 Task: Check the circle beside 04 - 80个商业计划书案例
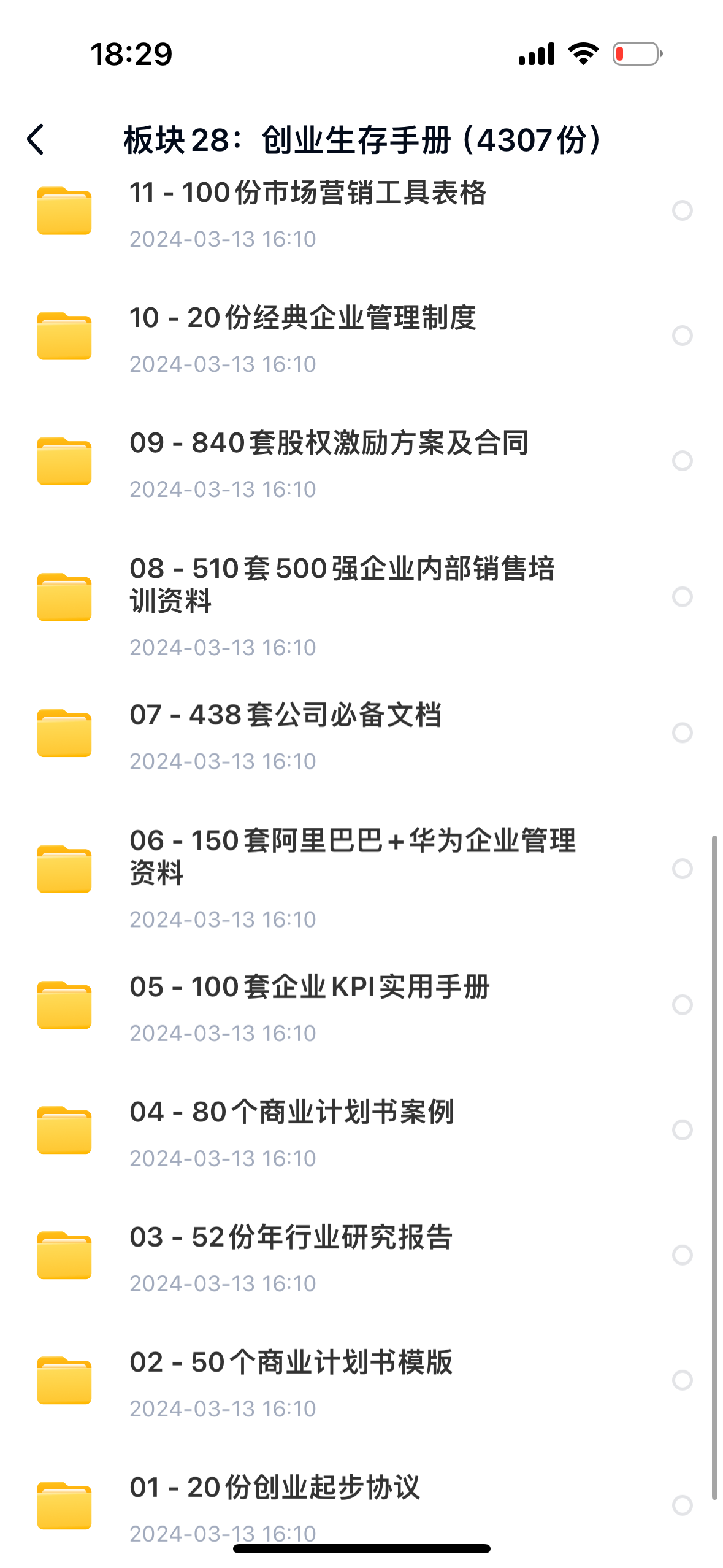(682, 1130)
